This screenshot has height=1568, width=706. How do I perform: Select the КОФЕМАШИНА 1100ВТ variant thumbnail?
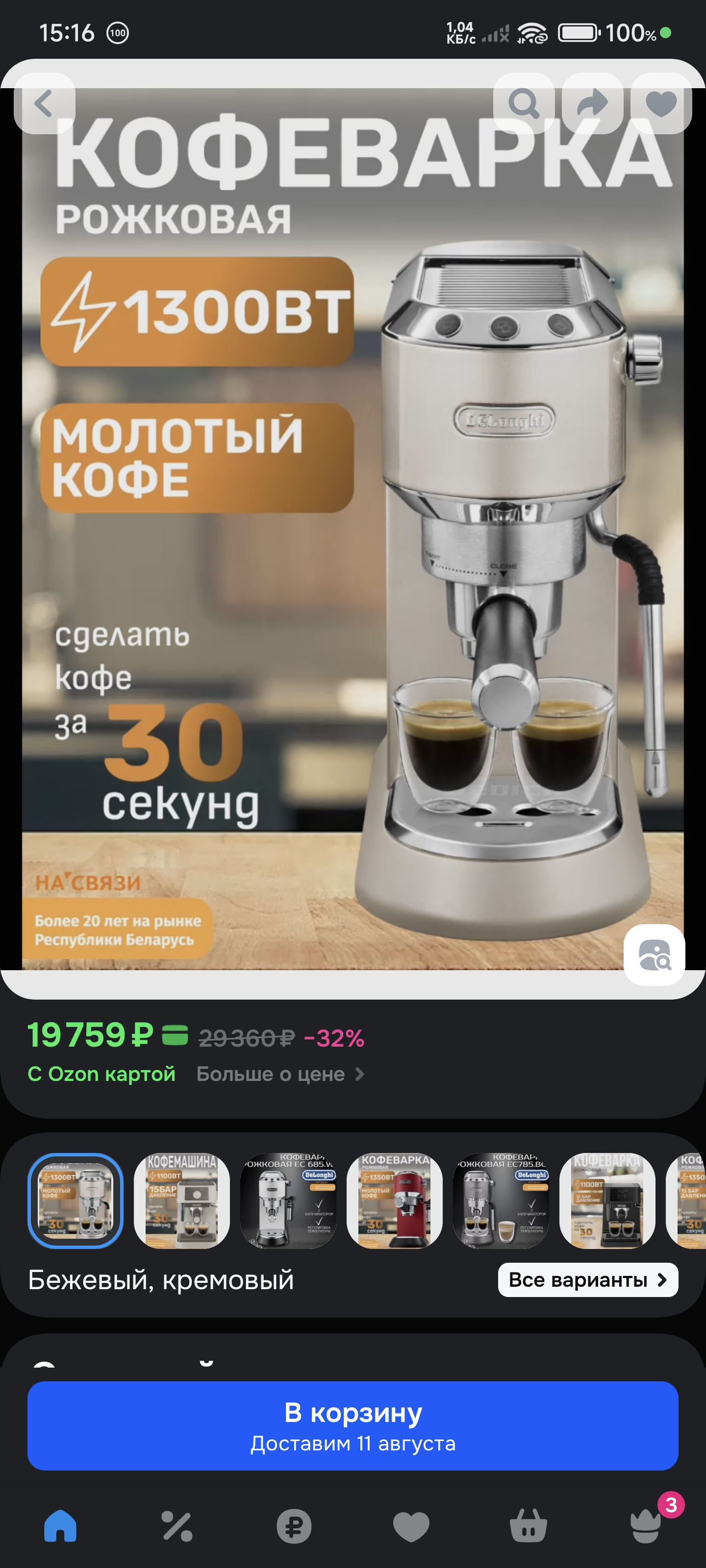[181, 1200]
